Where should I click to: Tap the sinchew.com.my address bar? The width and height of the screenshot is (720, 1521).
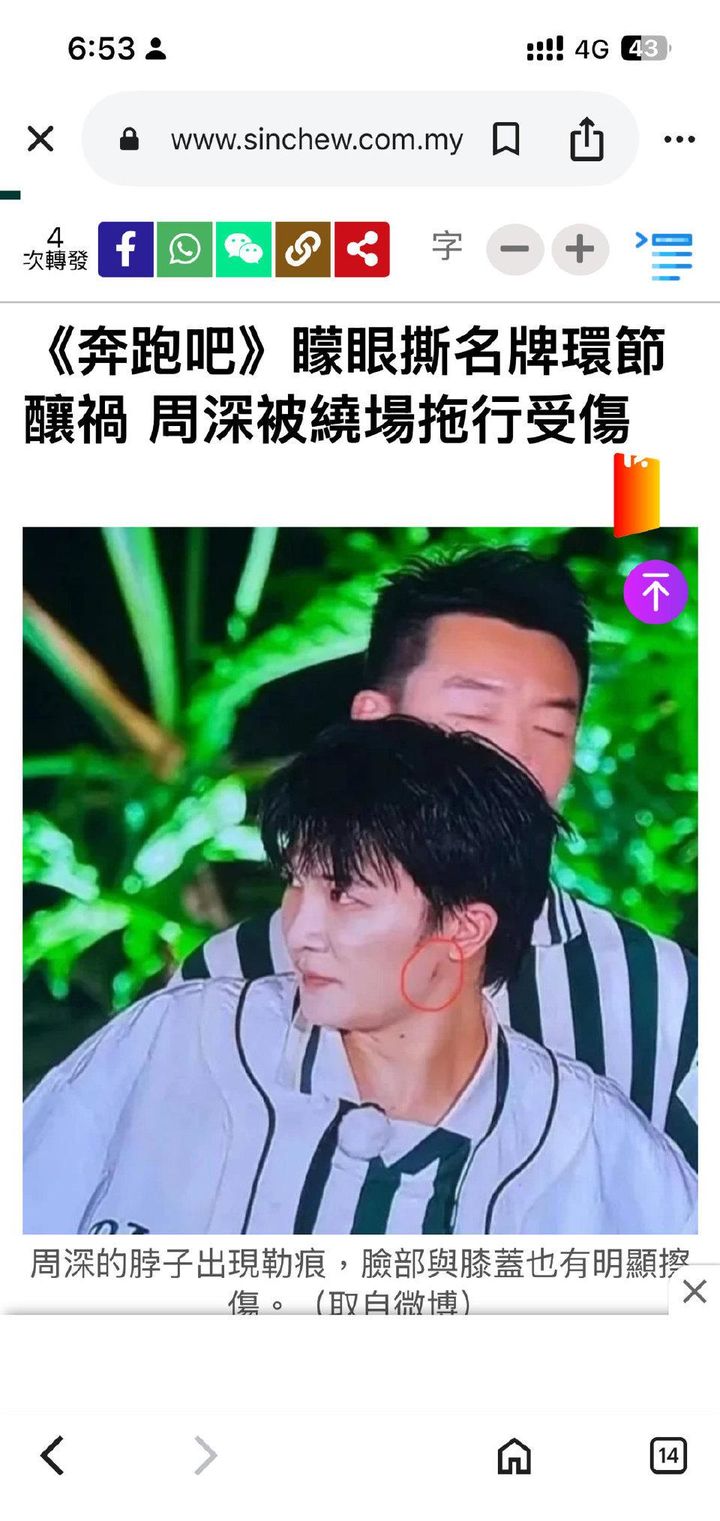pos(315,140)
